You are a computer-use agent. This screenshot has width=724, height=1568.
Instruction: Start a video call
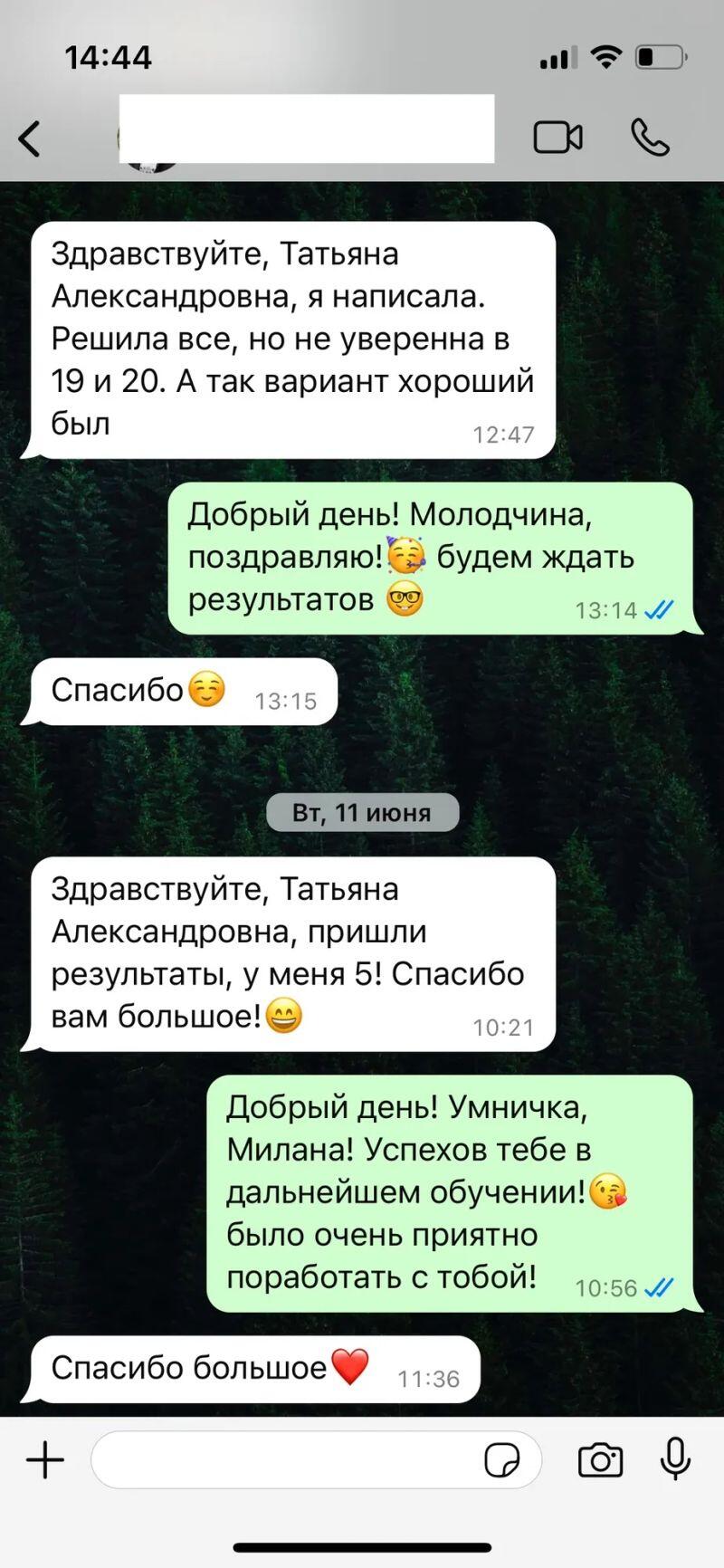tap(557, 138)
